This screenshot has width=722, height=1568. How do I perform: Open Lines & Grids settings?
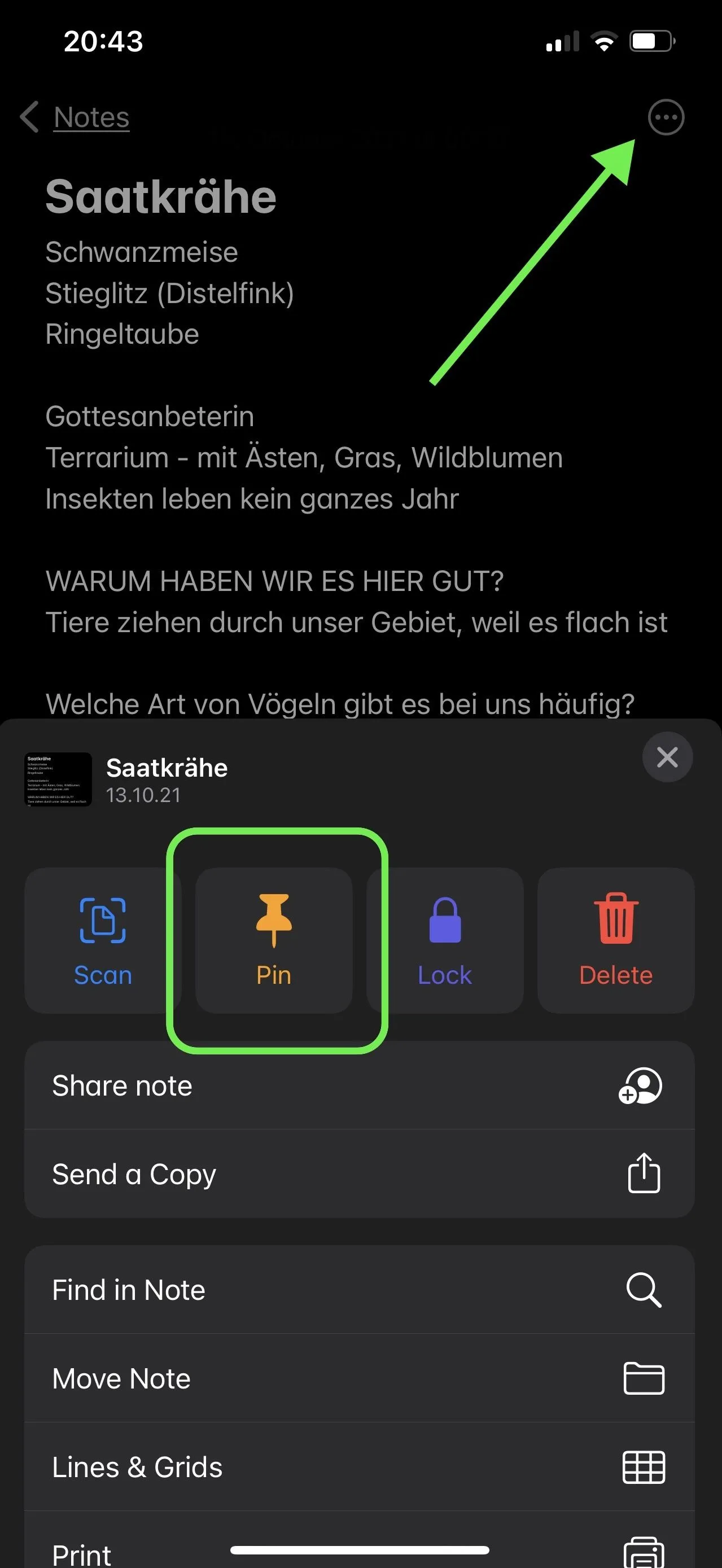coord(359,1467)
